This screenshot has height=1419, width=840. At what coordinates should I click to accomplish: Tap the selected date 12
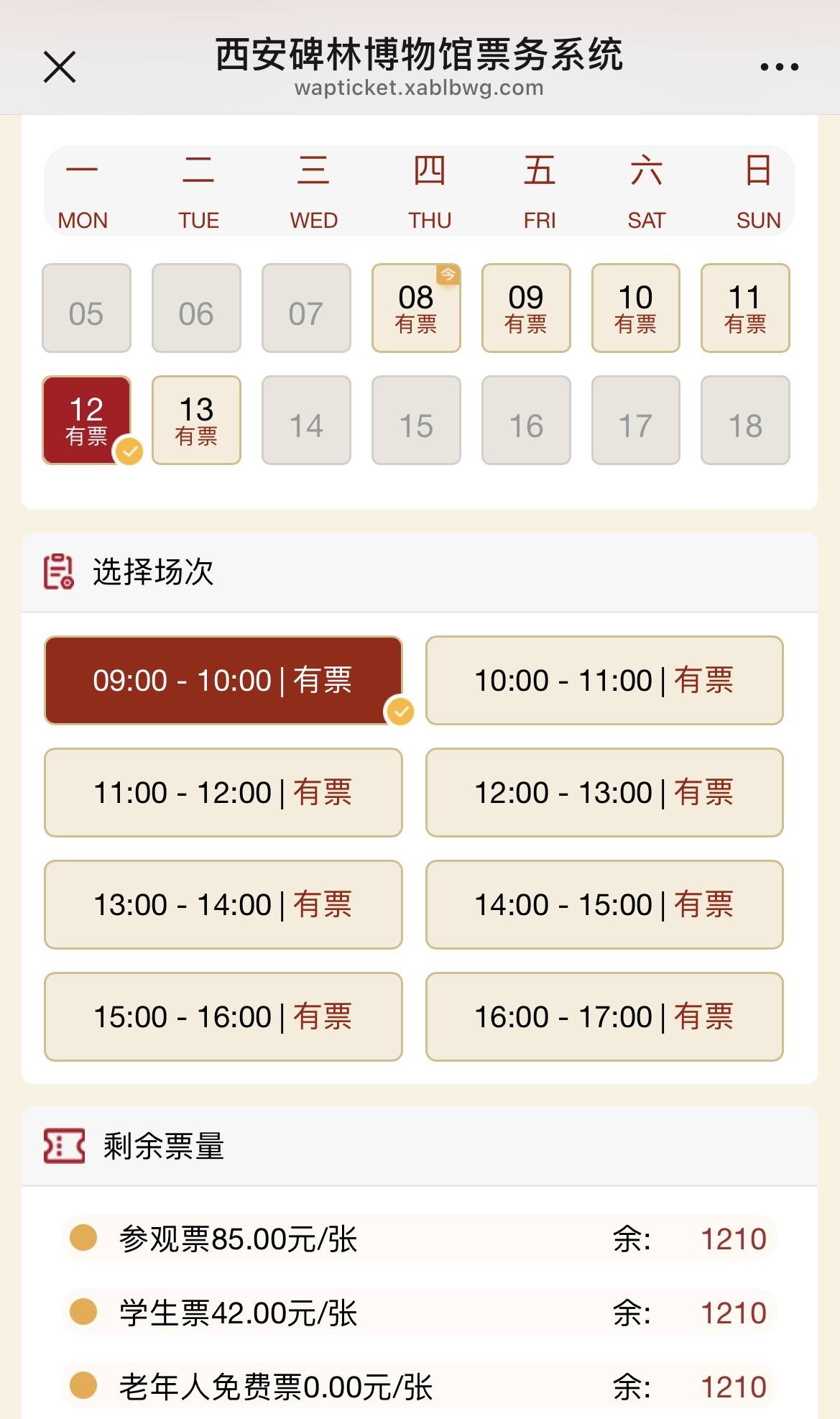(87, 420)
